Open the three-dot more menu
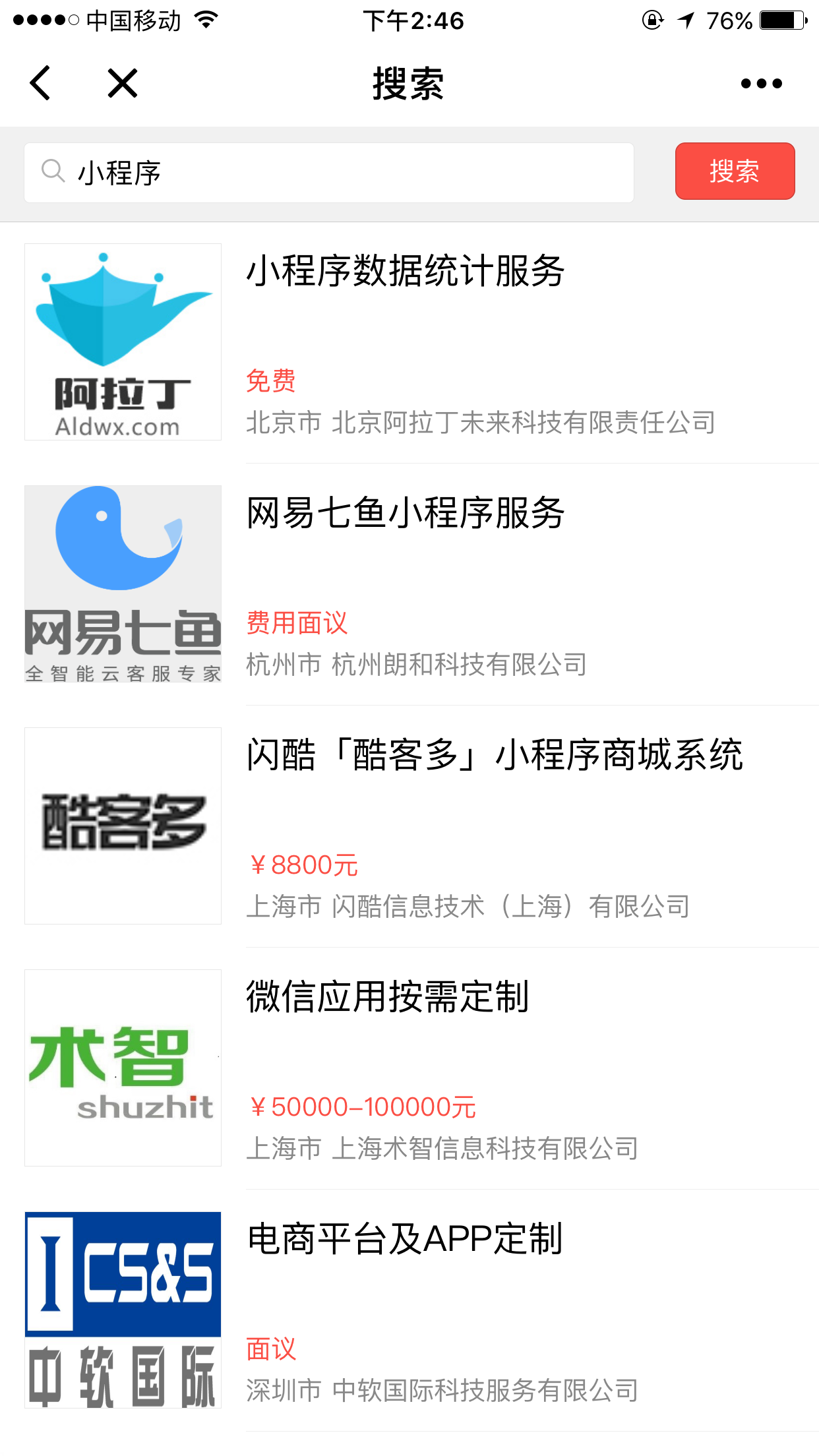 pyautogui.click(x=761, y=83)
